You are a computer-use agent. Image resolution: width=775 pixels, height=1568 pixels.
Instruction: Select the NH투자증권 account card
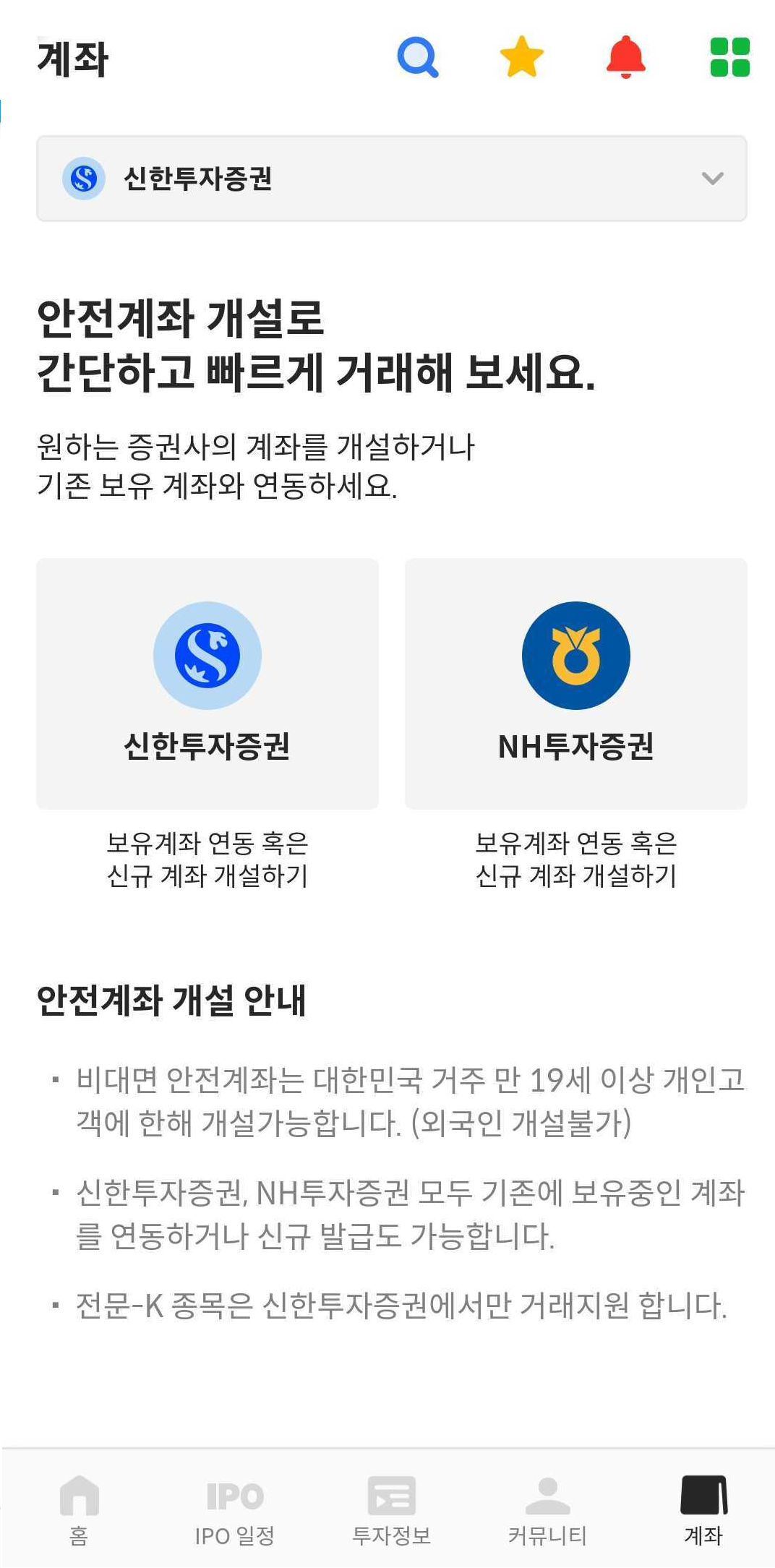click(x=575, y=683)
